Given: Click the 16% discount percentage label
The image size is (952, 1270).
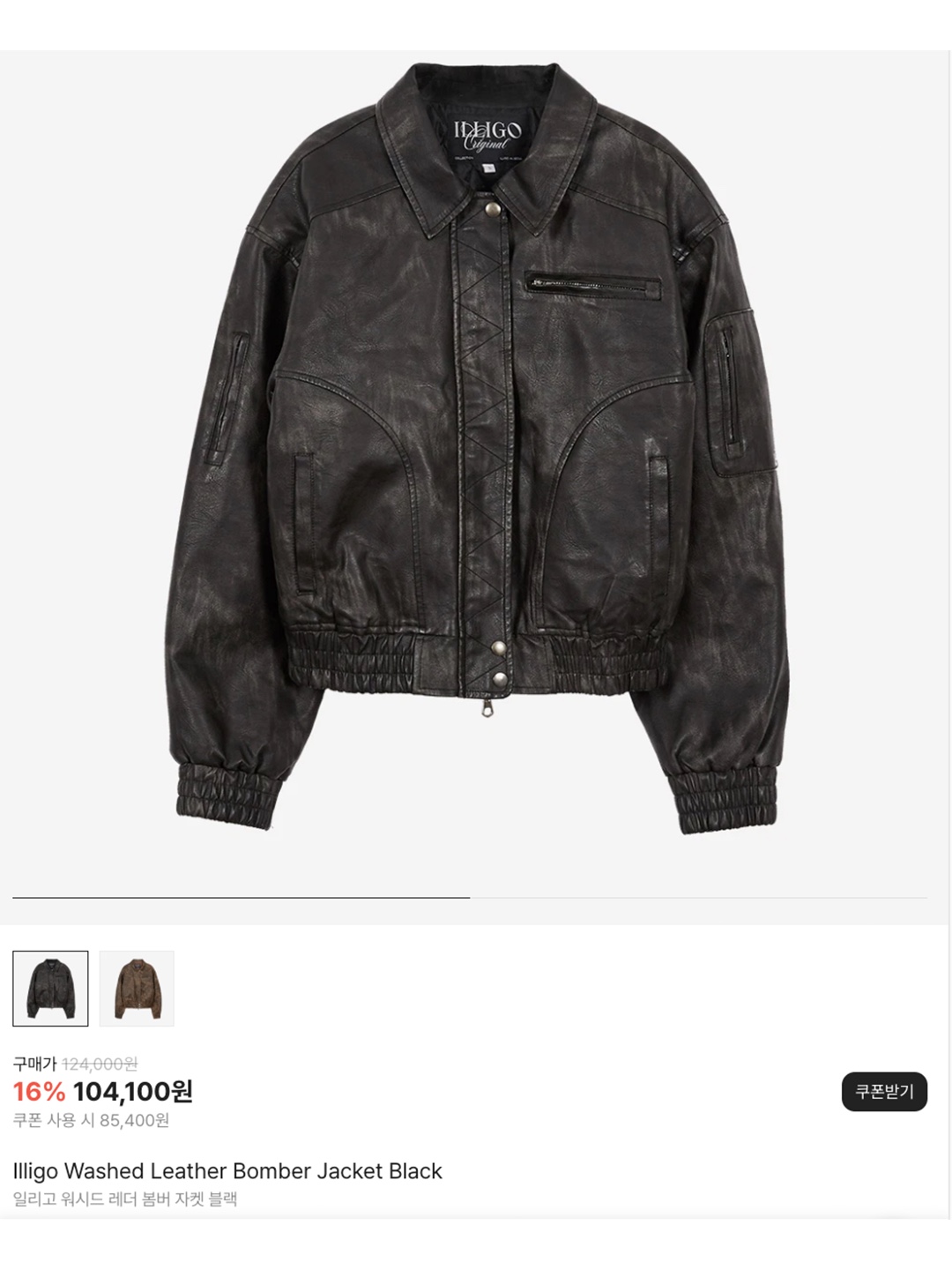Looking at the screenshot, I should pos(39,1091).
